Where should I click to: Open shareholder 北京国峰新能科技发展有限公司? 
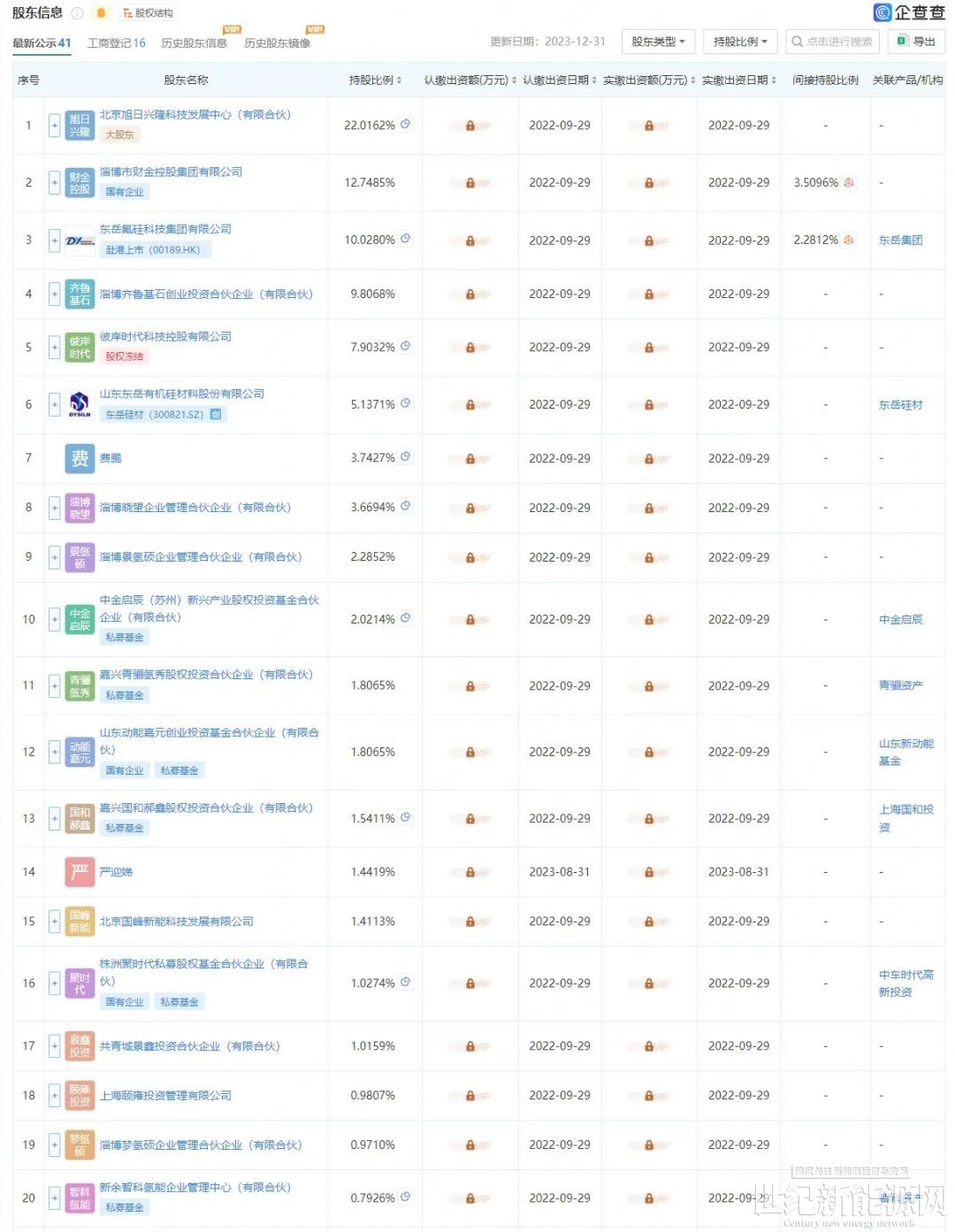tap(176, 922)
